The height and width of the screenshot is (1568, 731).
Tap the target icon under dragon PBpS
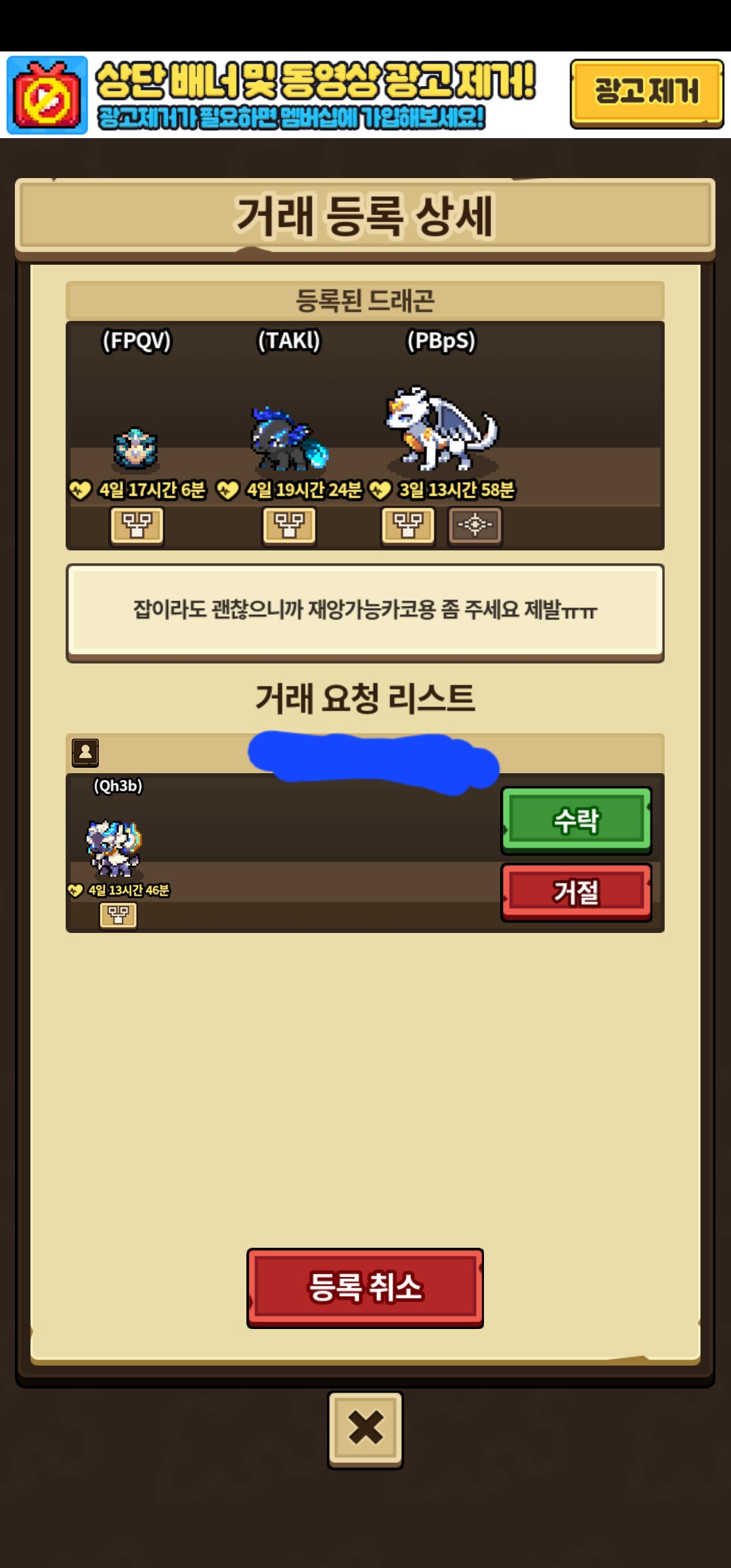pyautogui.click(x=474, y=525)
